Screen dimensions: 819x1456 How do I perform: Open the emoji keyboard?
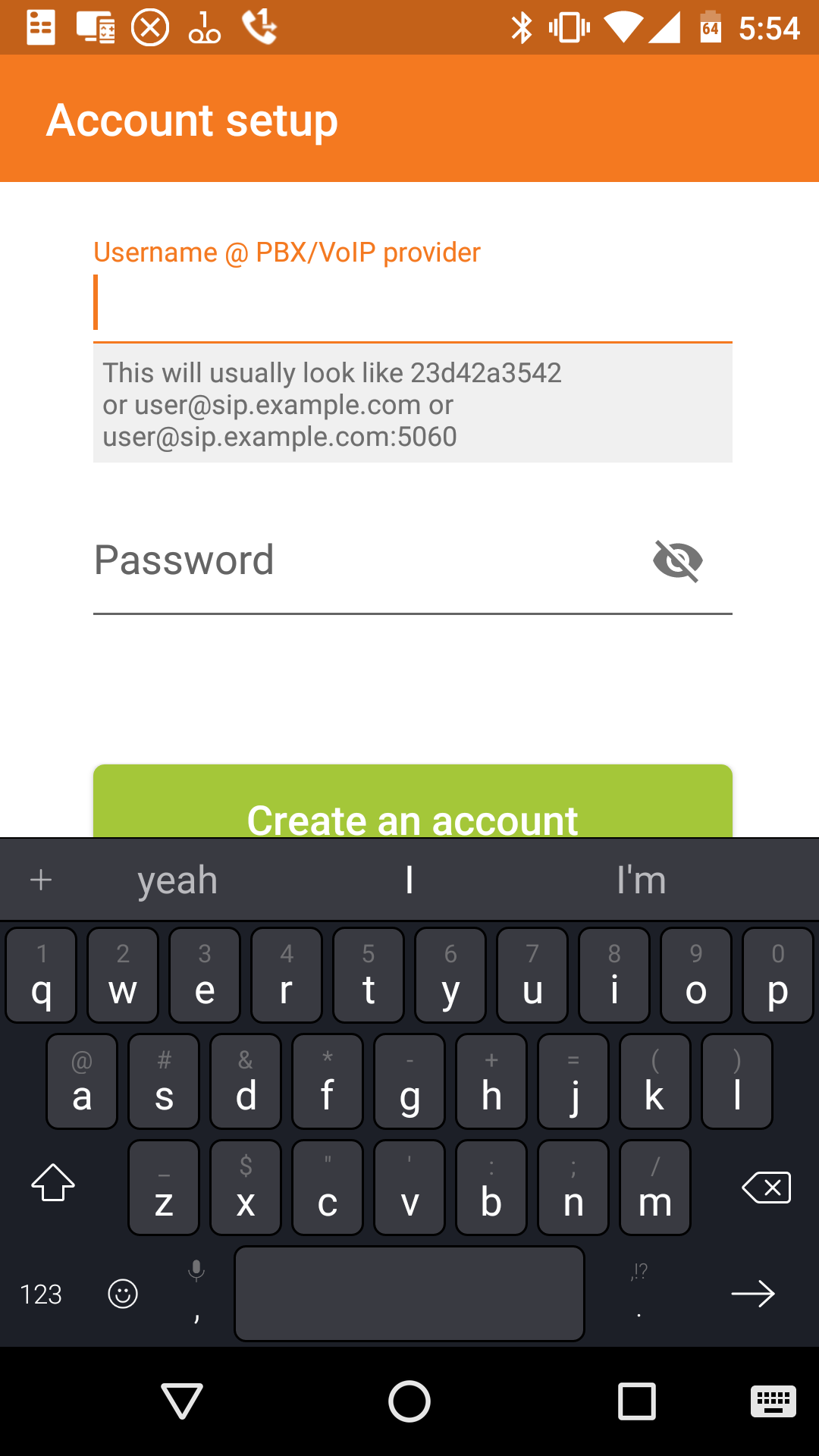tap(123, 1294)
